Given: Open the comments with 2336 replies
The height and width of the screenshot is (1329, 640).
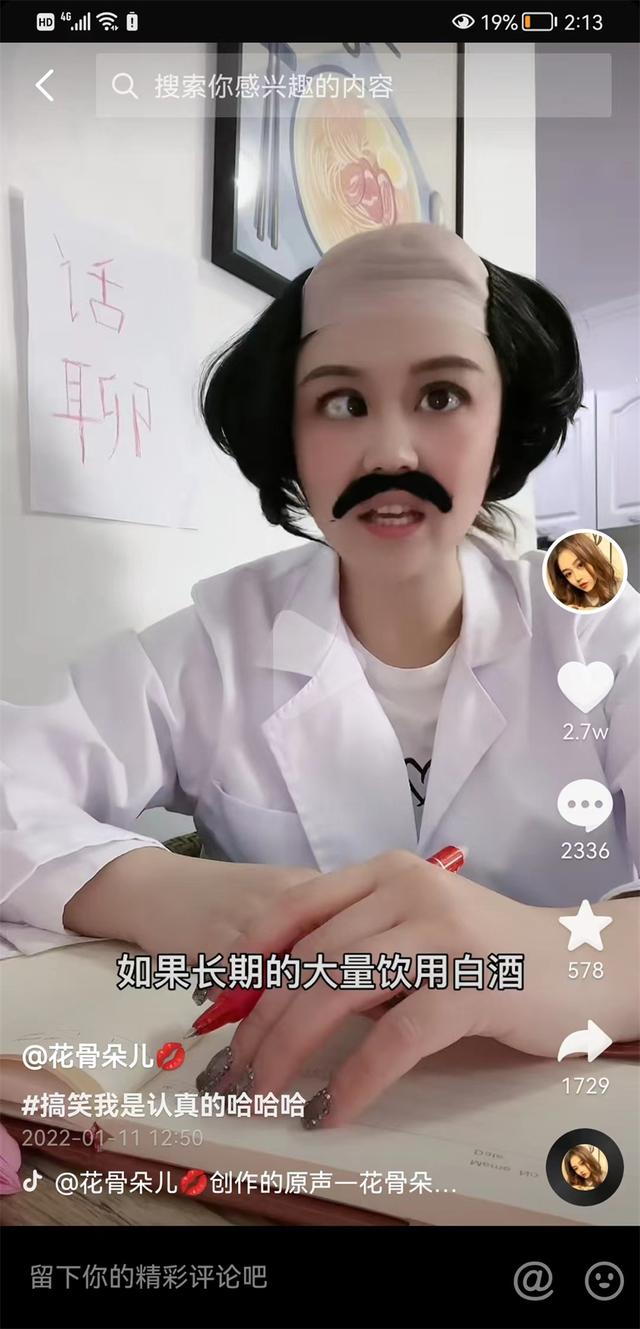Looking at the screenshot, I should 585,806.
